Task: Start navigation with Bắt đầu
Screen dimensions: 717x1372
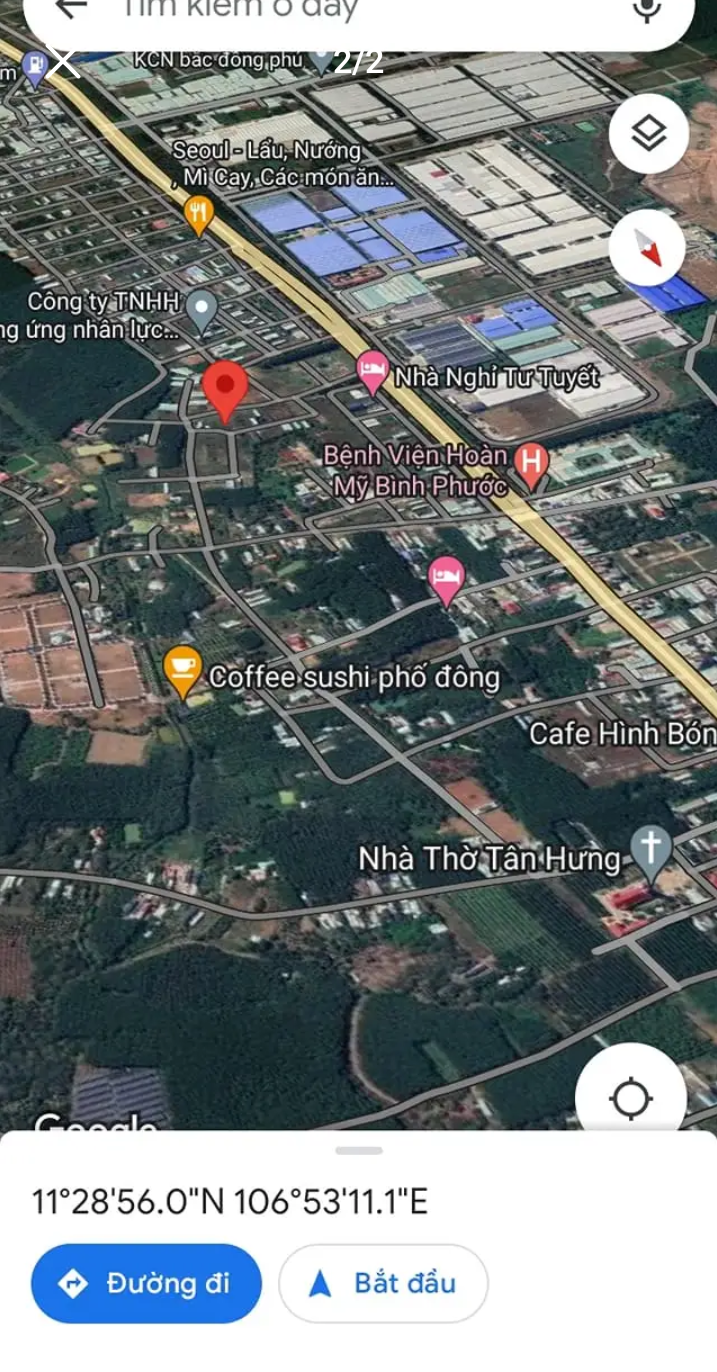Action: pos(384,1284)
